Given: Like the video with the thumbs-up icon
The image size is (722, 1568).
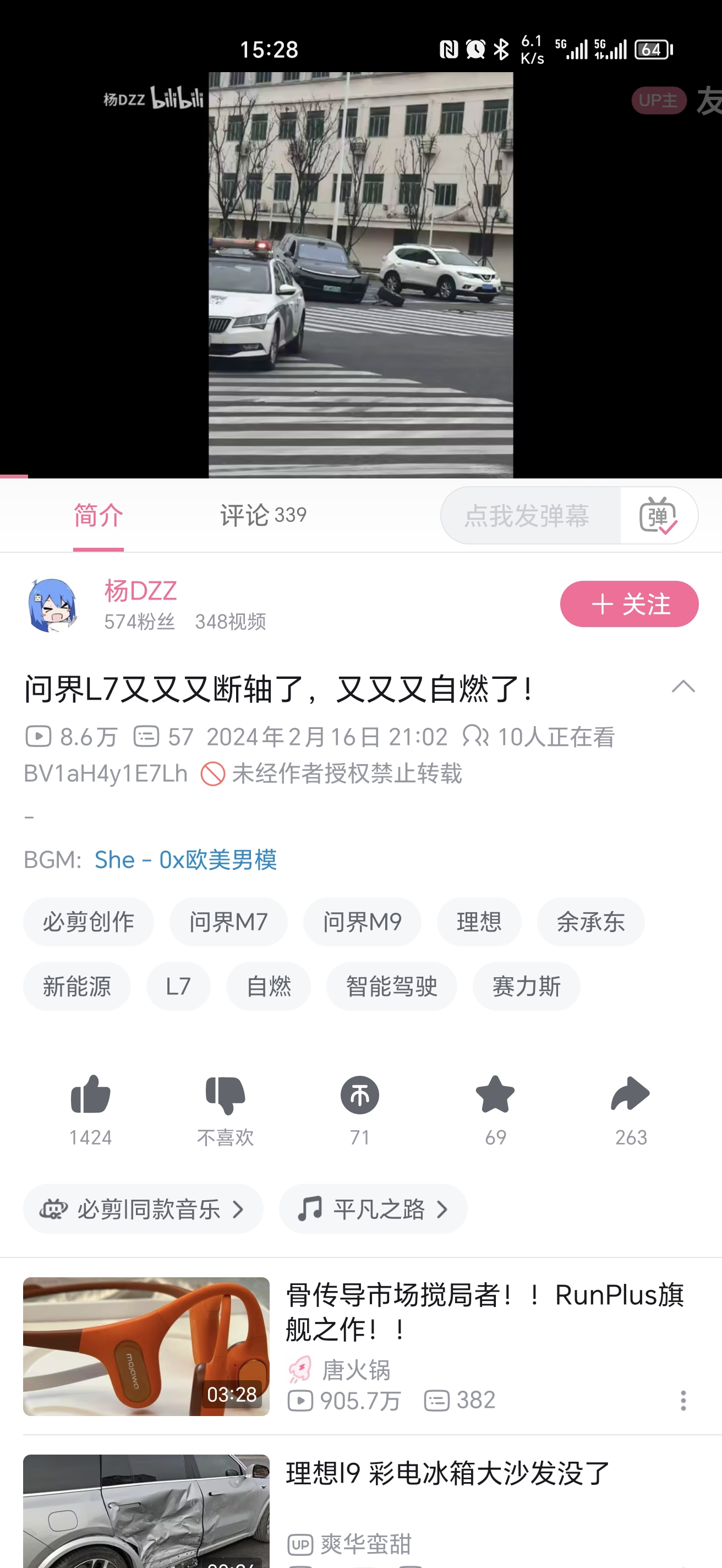Looking at the screenshot, I should pyautogui.click(x=90, y=1096).
